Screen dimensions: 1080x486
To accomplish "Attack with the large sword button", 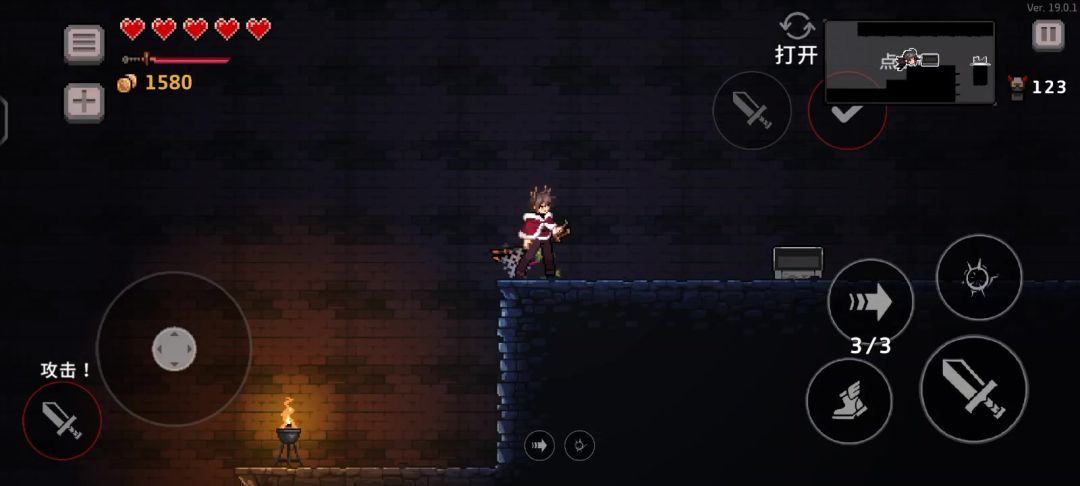I will [973, 389].
